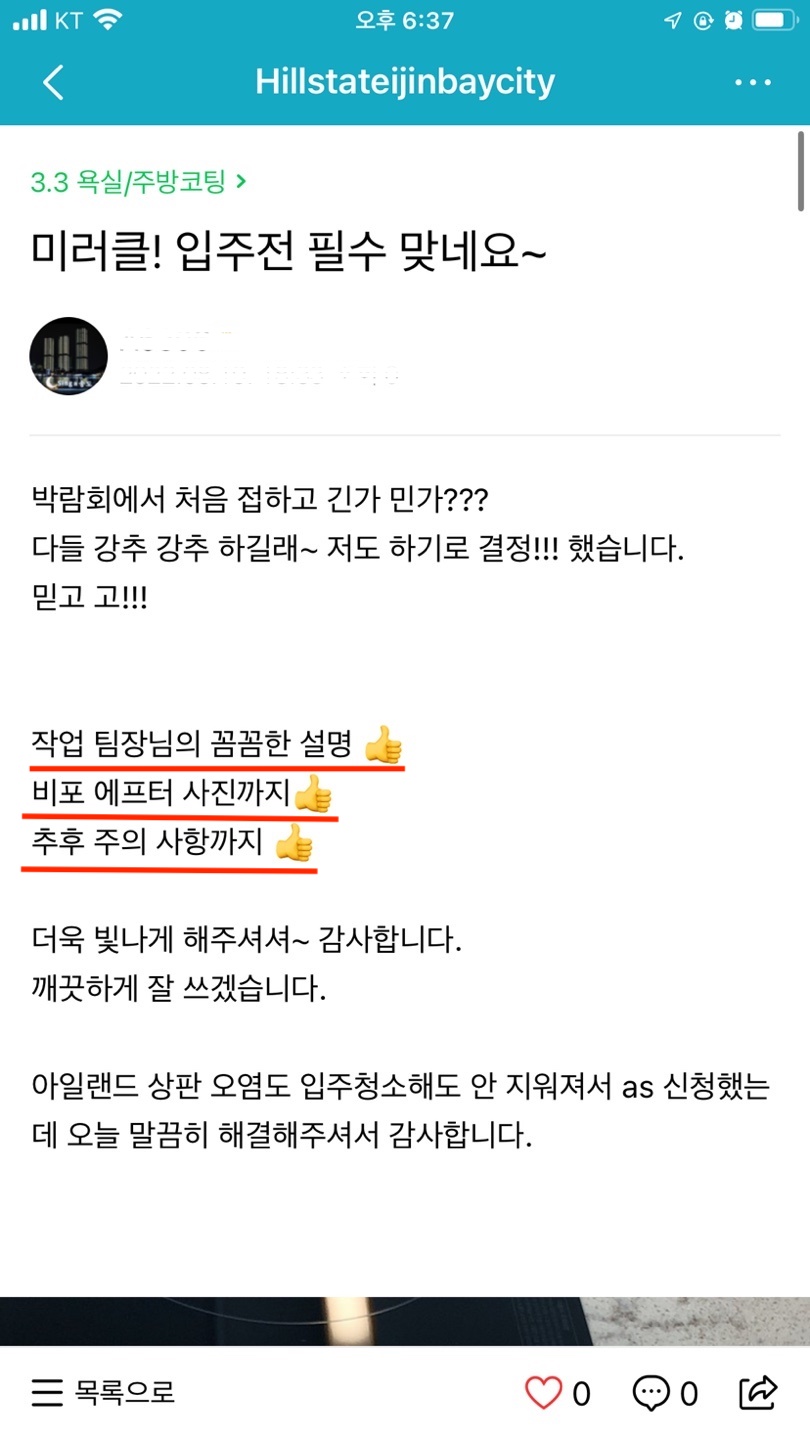View the post author's profile picture
Image resolution: width=810 pixels, height=1440 pixels.
click(x=69, y=357)
